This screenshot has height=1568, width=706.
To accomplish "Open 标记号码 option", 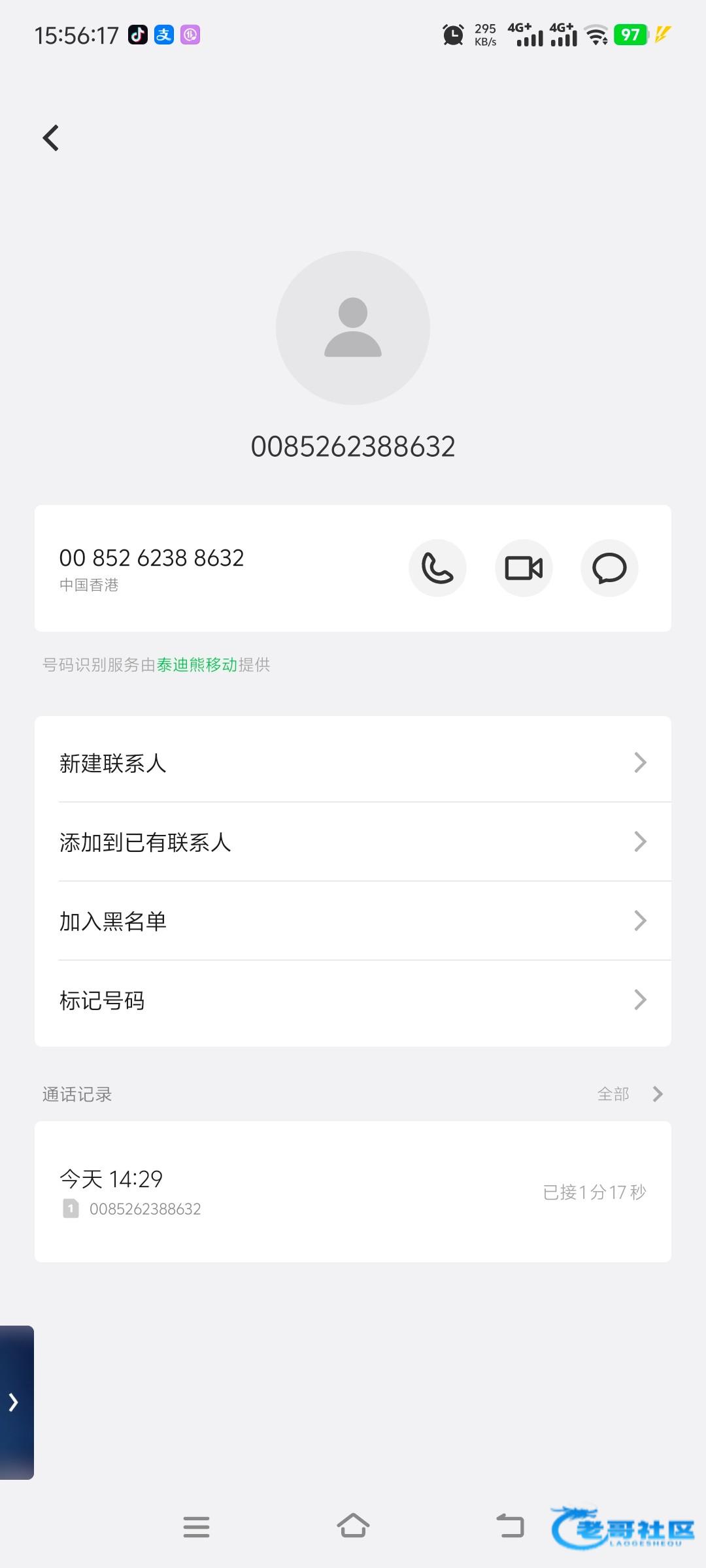I will [353, 1000].
